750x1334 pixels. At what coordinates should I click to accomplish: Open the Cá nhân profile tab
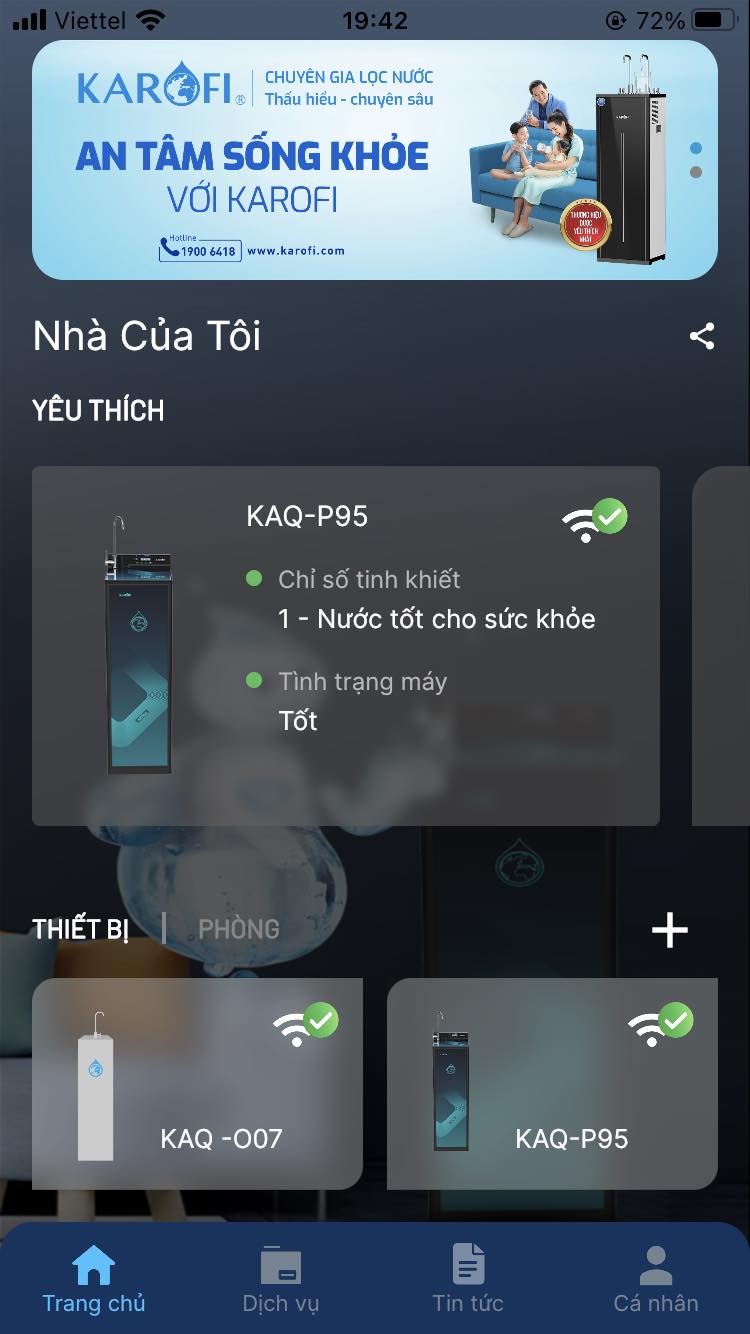pos(656,1280)
